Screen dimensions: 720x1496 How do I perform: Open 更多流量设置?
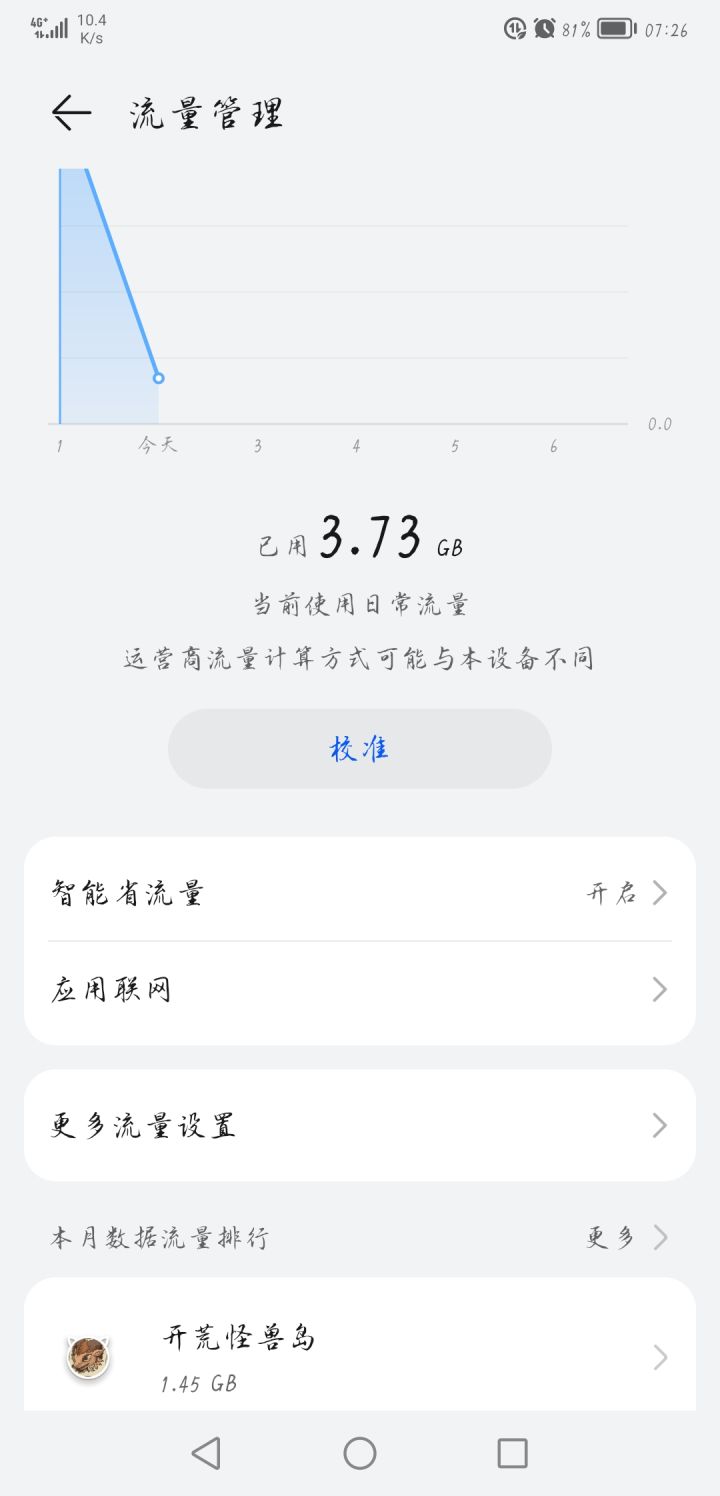click(x=360, y=1126)
